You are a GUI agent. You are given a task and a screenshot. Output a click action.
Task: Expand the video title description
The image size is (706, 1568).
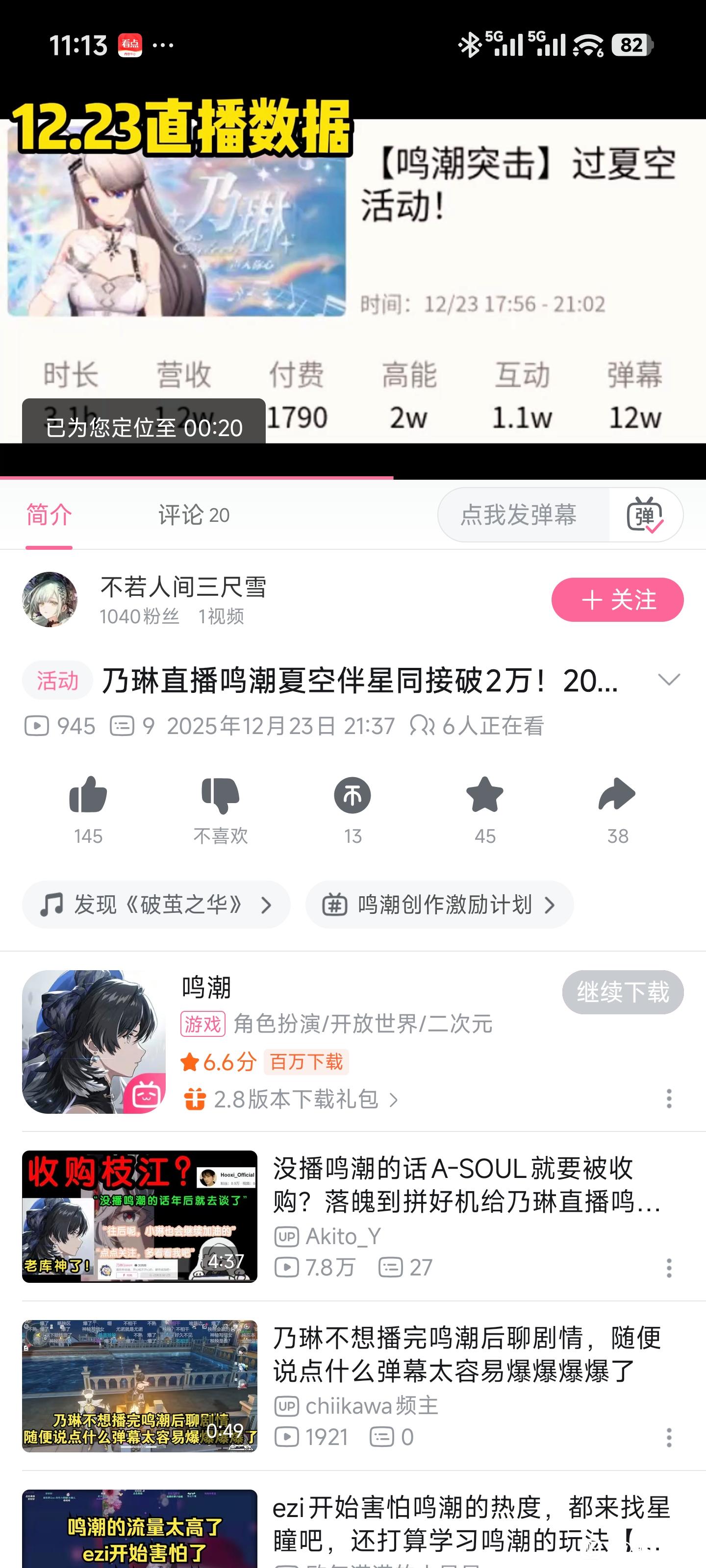coord(669,680)
